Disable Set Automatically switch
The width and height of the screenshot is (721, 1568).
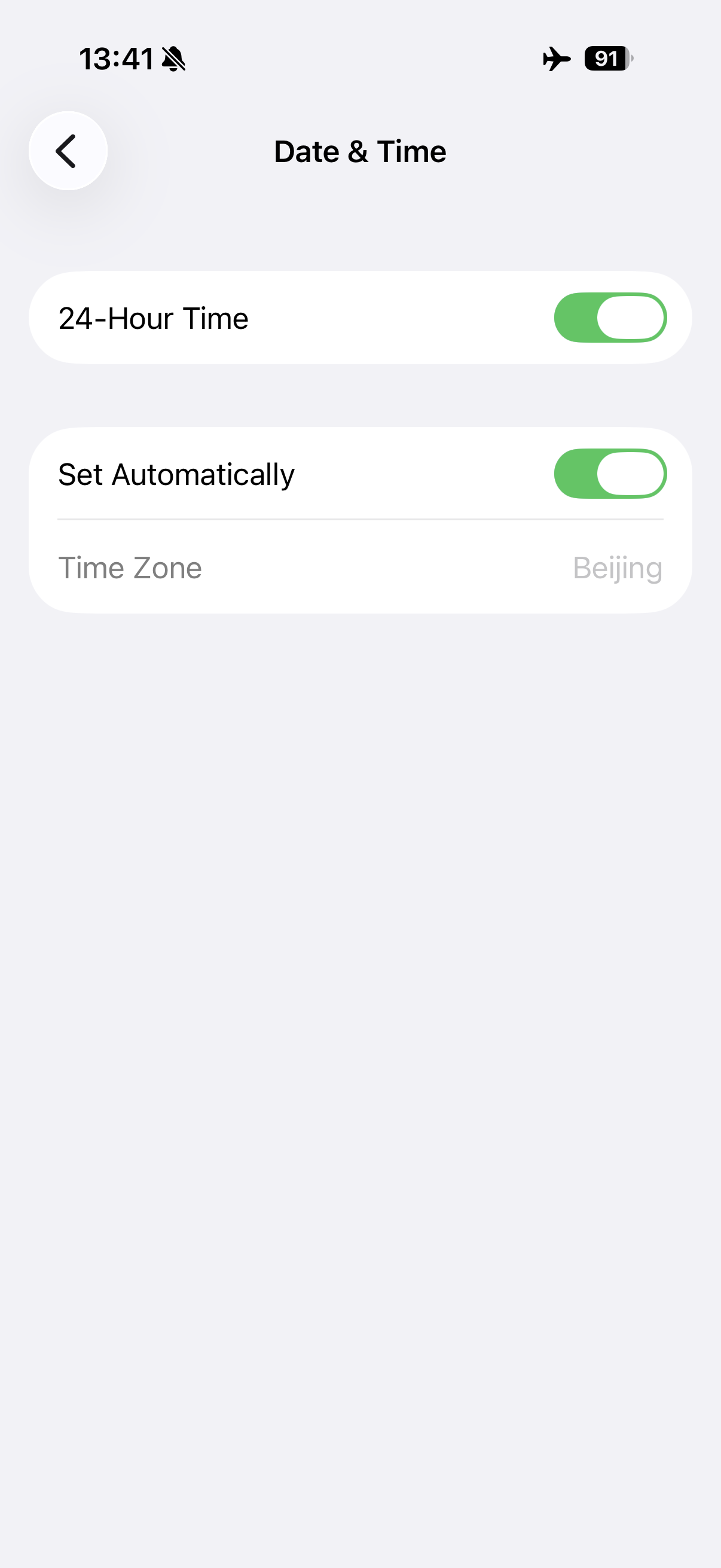tap(610, 474)
